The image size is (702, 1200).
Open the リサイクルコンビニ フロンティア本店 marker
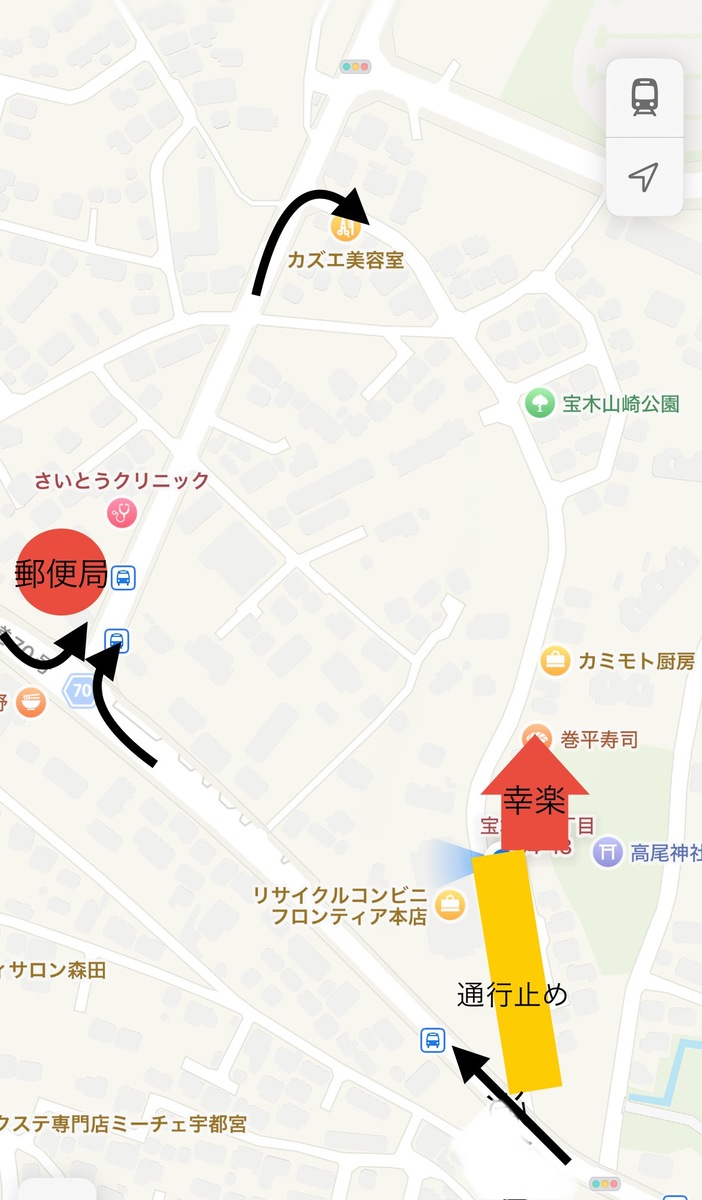tap(450, 905)
